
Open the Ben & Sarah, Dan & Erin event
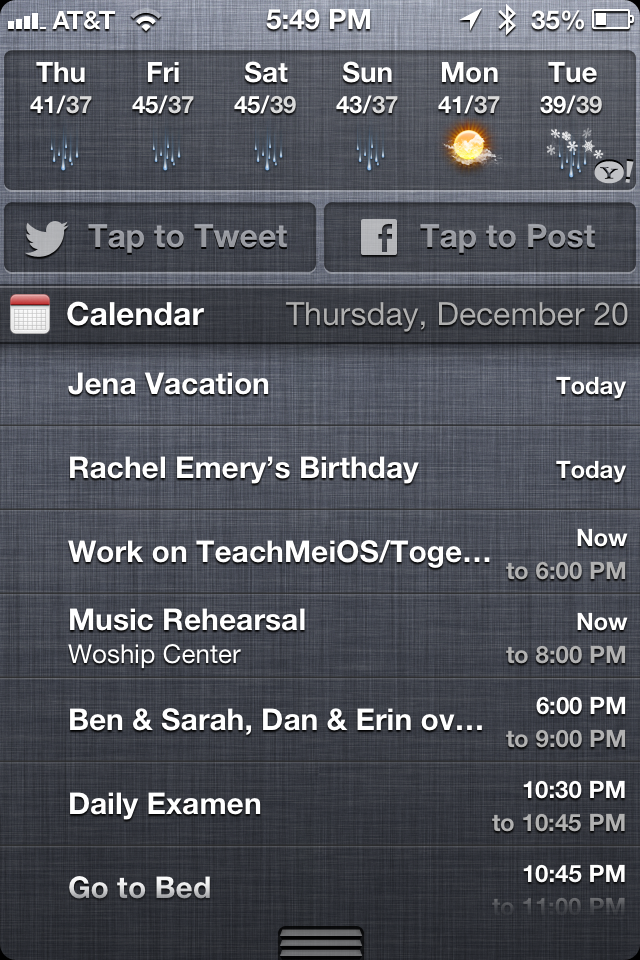pyautogui.click(x=320, y=721)
